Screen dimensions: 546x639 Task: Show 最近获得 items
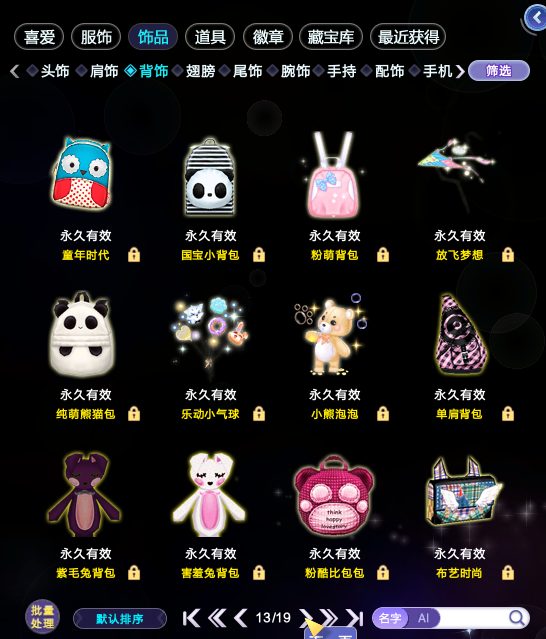408,37
